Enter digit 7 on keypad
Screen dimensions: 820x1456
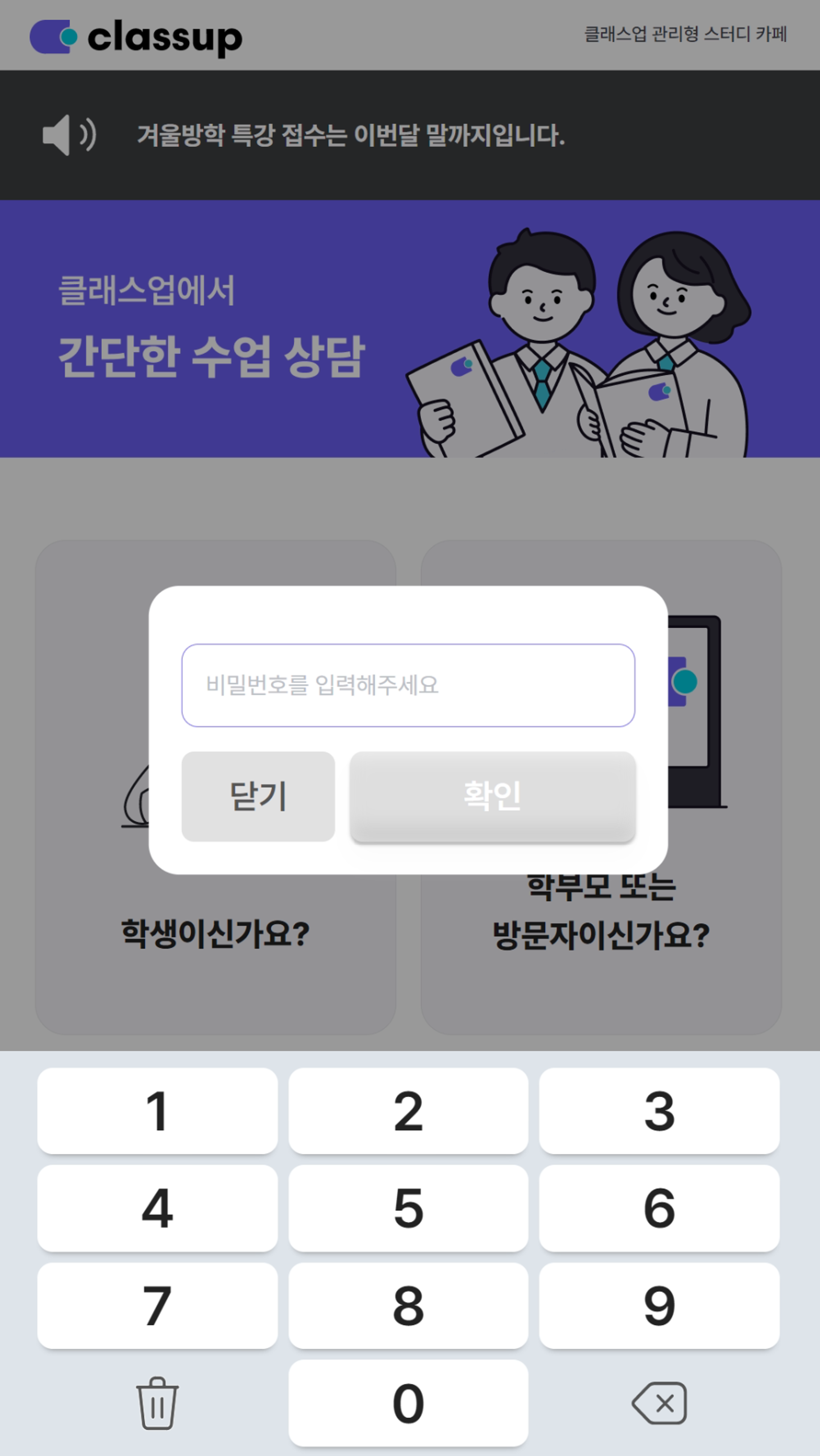tap(157, 1306)
